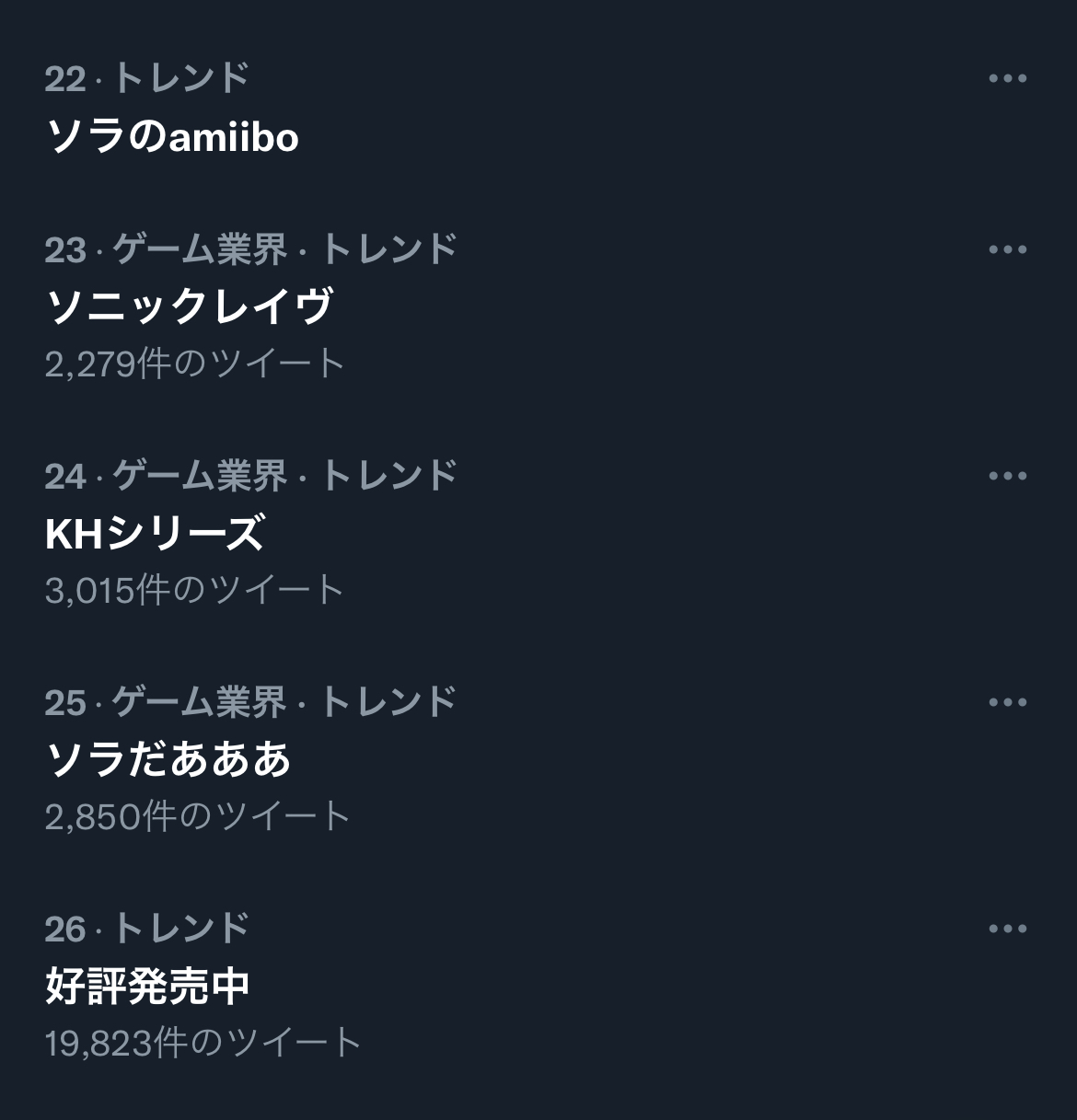This screenshot has width=1077, height=1120.
Task: View tweets about 好評発売中
Action: coord(147,986)
